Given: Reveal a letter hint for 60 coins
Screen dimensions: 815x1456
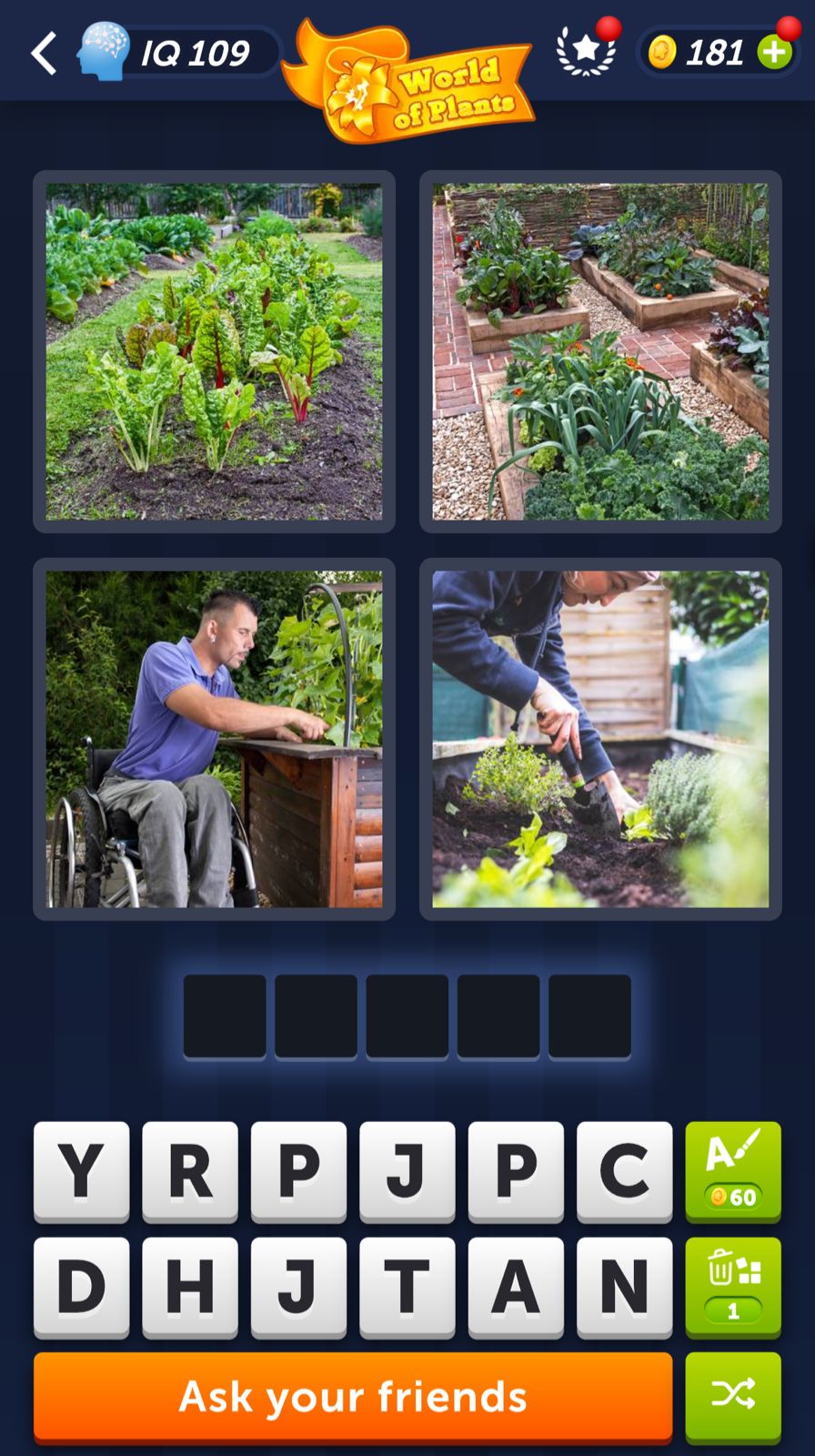Looking at the screenshot, I should (732, 1170).
